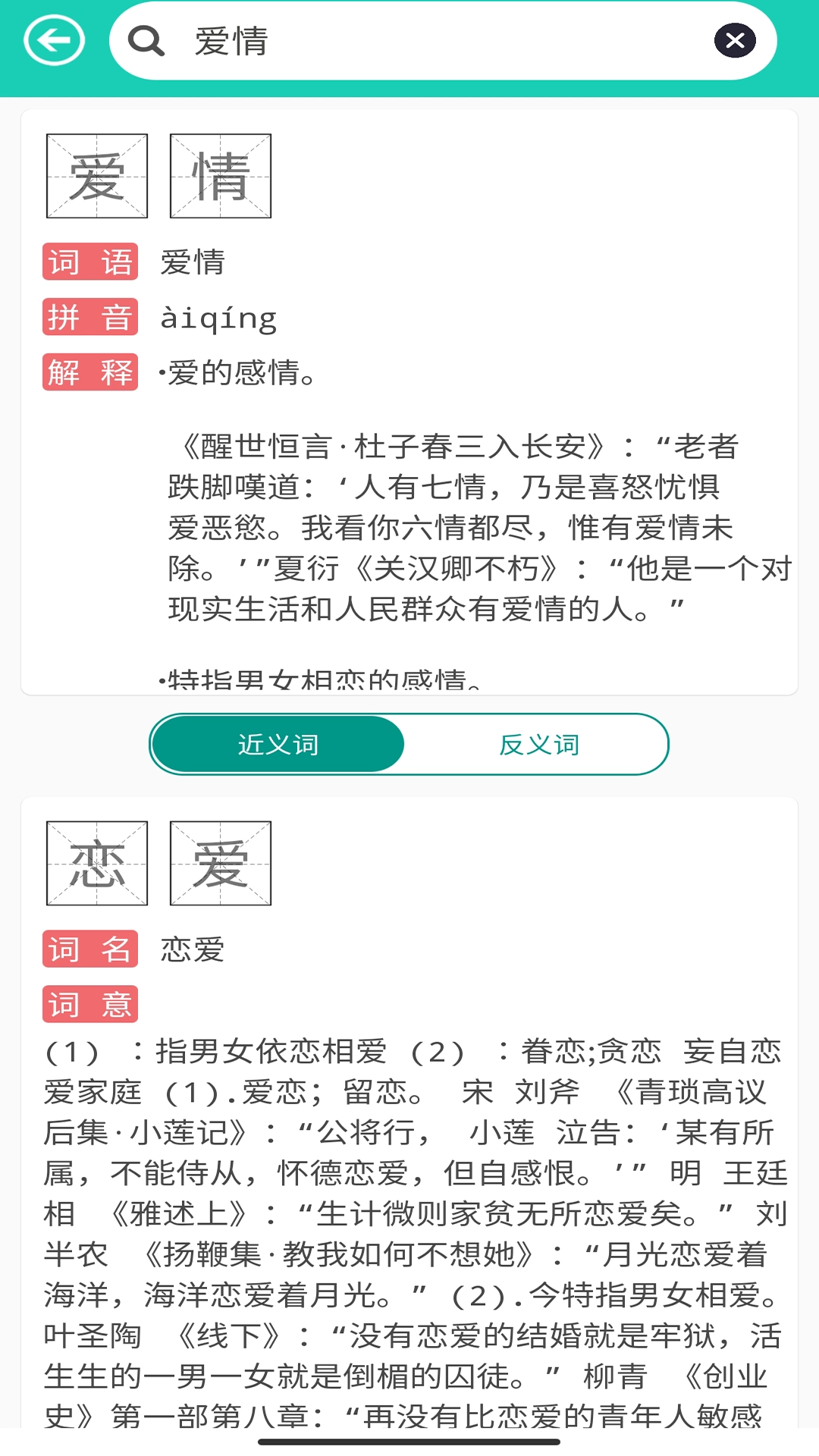Toggle the 近义词 segmented control
The width and height of the screenshot is (819, 1456).
277,744
